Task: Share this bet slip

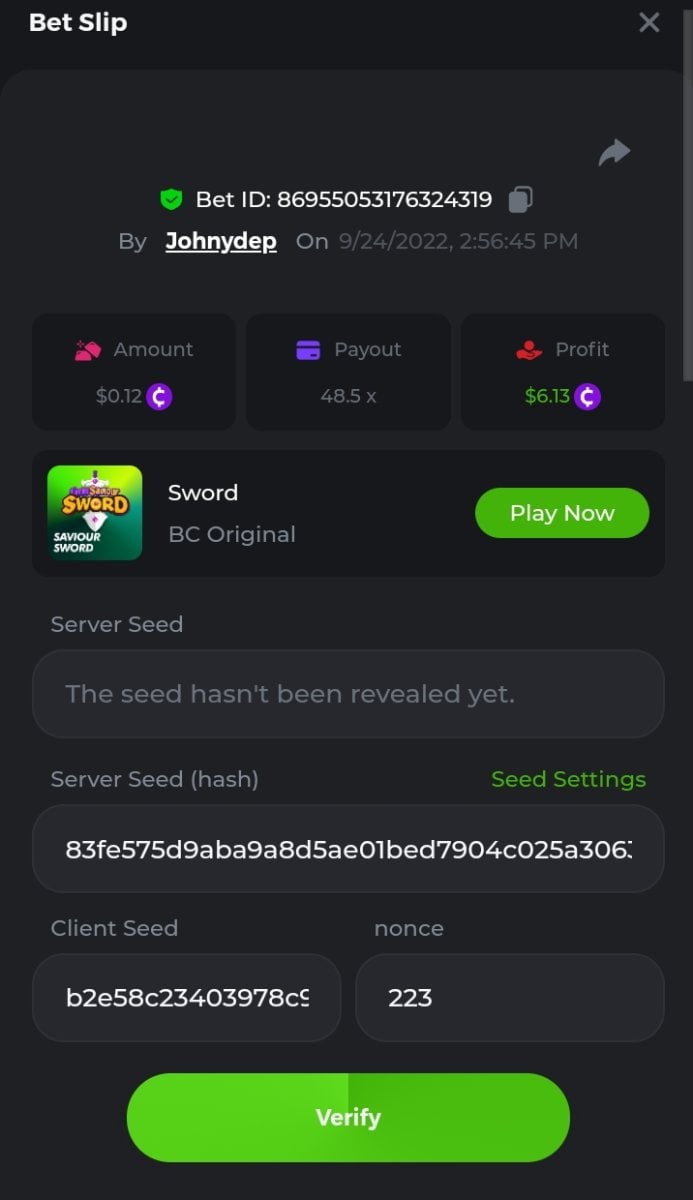Action: click(614, 152)
